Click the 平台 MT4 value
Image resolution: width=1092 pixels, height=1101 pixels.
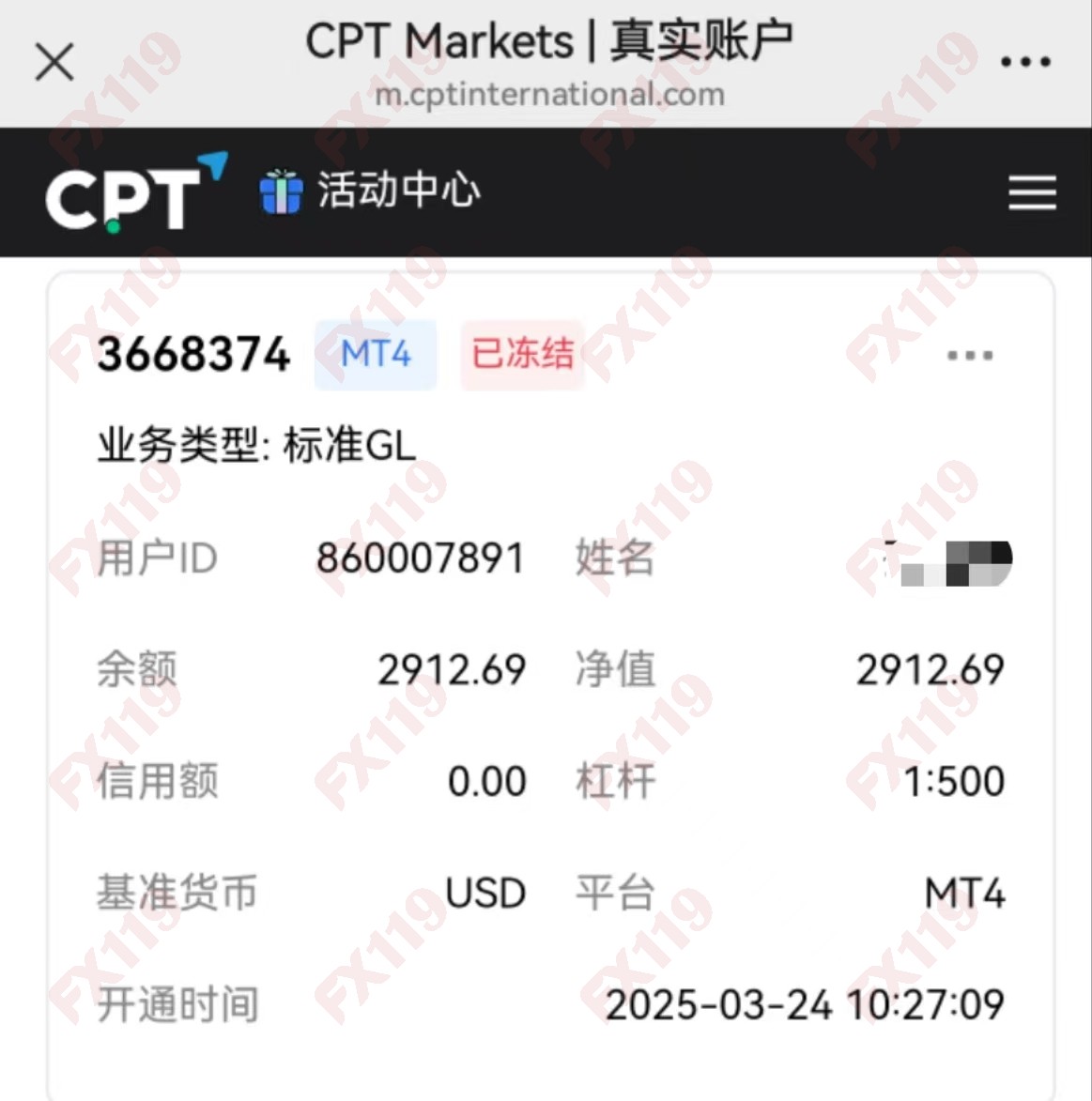point(964,892)
